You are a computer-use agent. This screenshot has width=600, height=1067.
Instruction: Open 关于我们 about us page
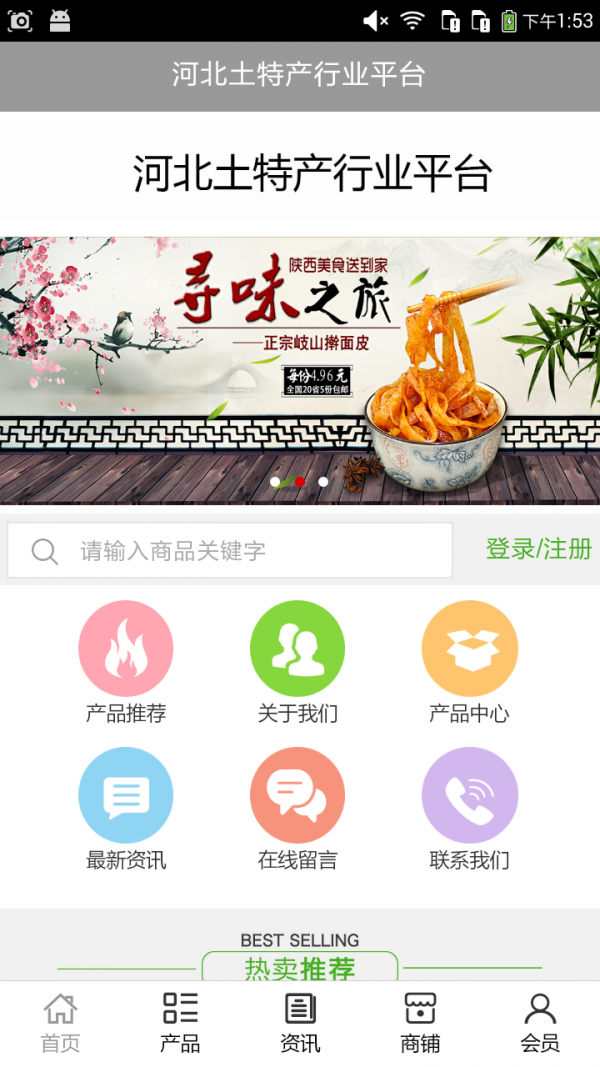coord(298,649)
